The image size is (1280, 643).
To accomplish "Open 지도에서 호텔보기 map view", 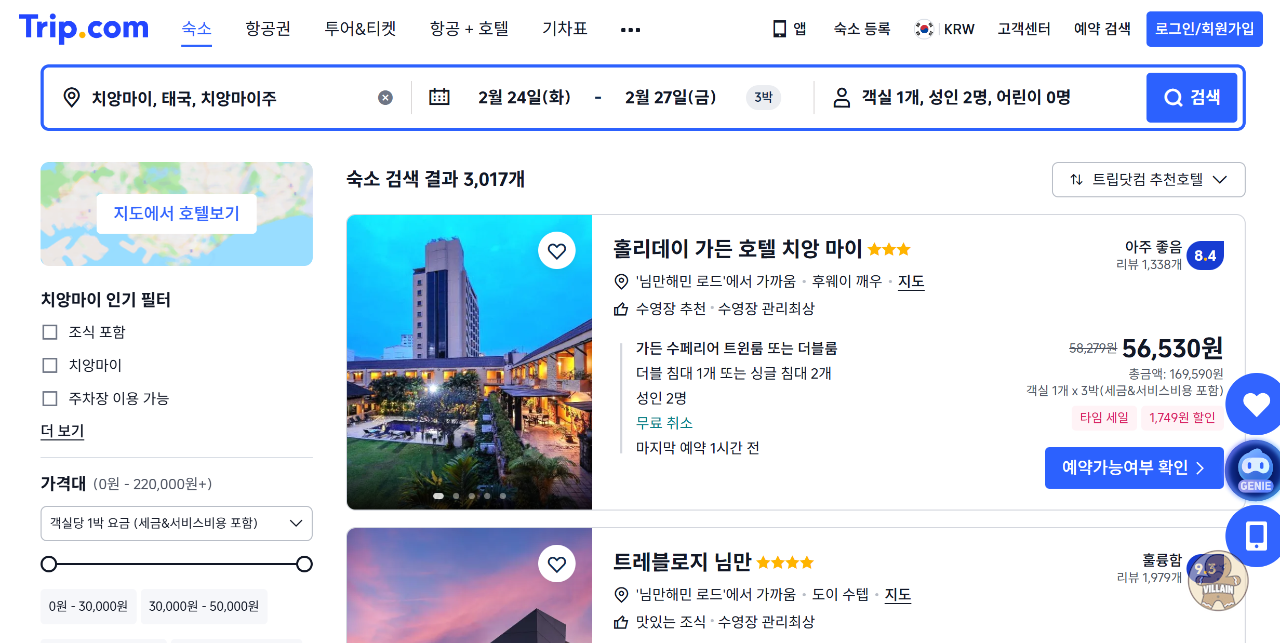I will (176, 214).
